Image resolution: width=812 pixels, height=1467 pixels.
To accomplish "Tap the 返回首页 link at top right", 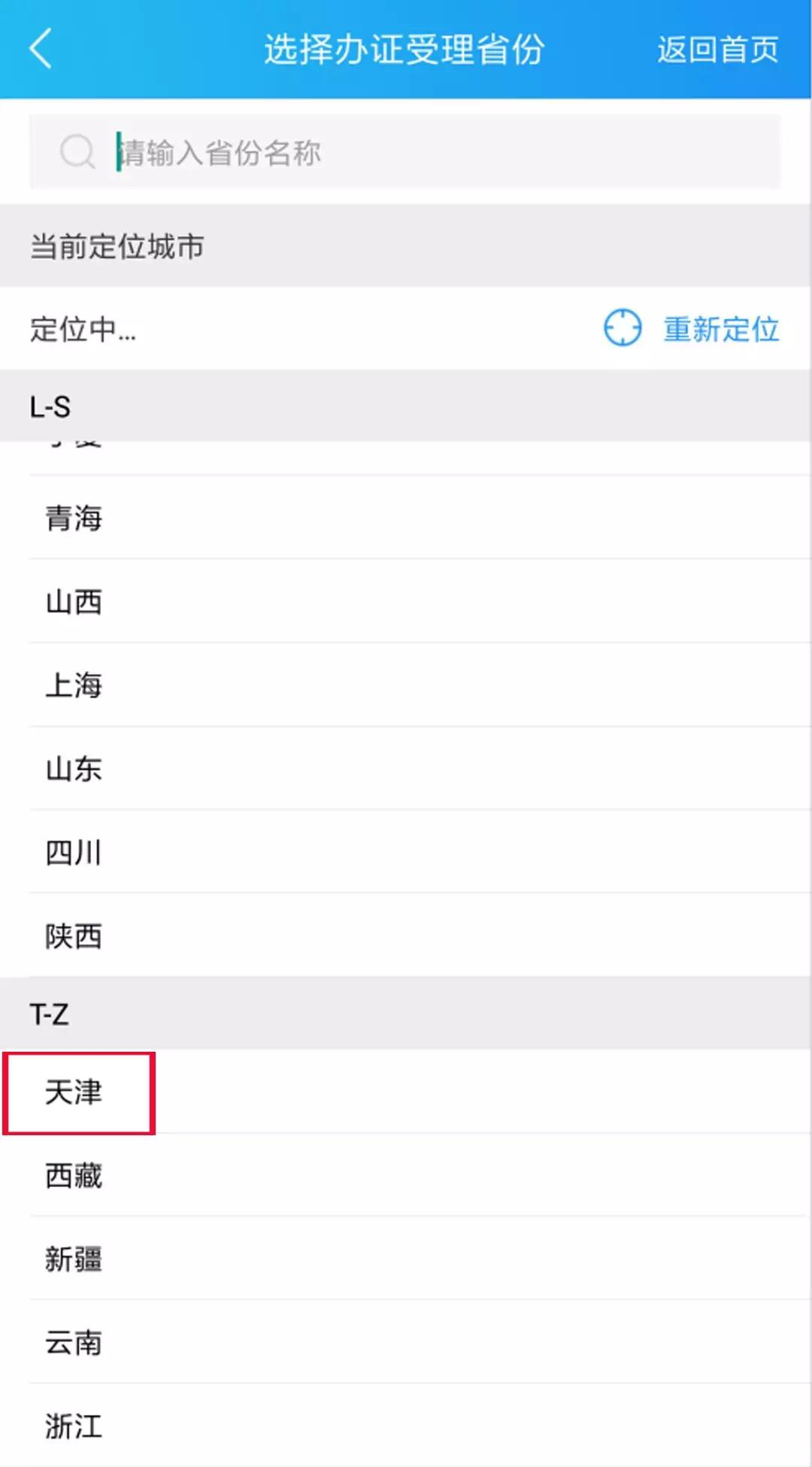I will (718, 50).
